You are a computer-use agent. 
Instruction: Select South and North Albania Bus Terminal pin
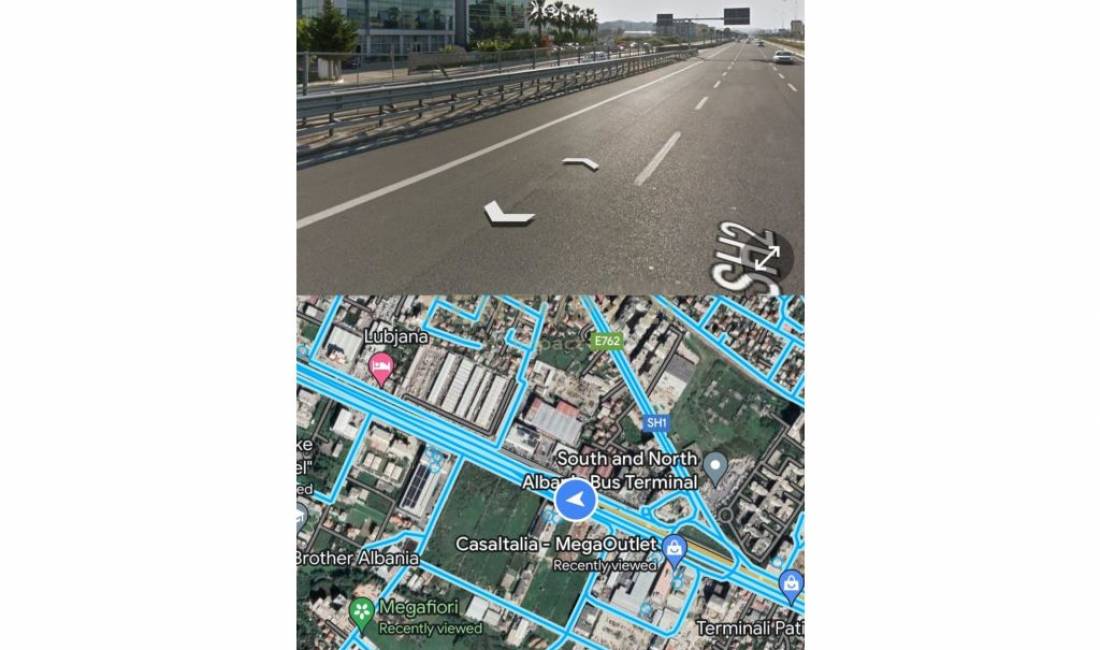coord(715,465)
